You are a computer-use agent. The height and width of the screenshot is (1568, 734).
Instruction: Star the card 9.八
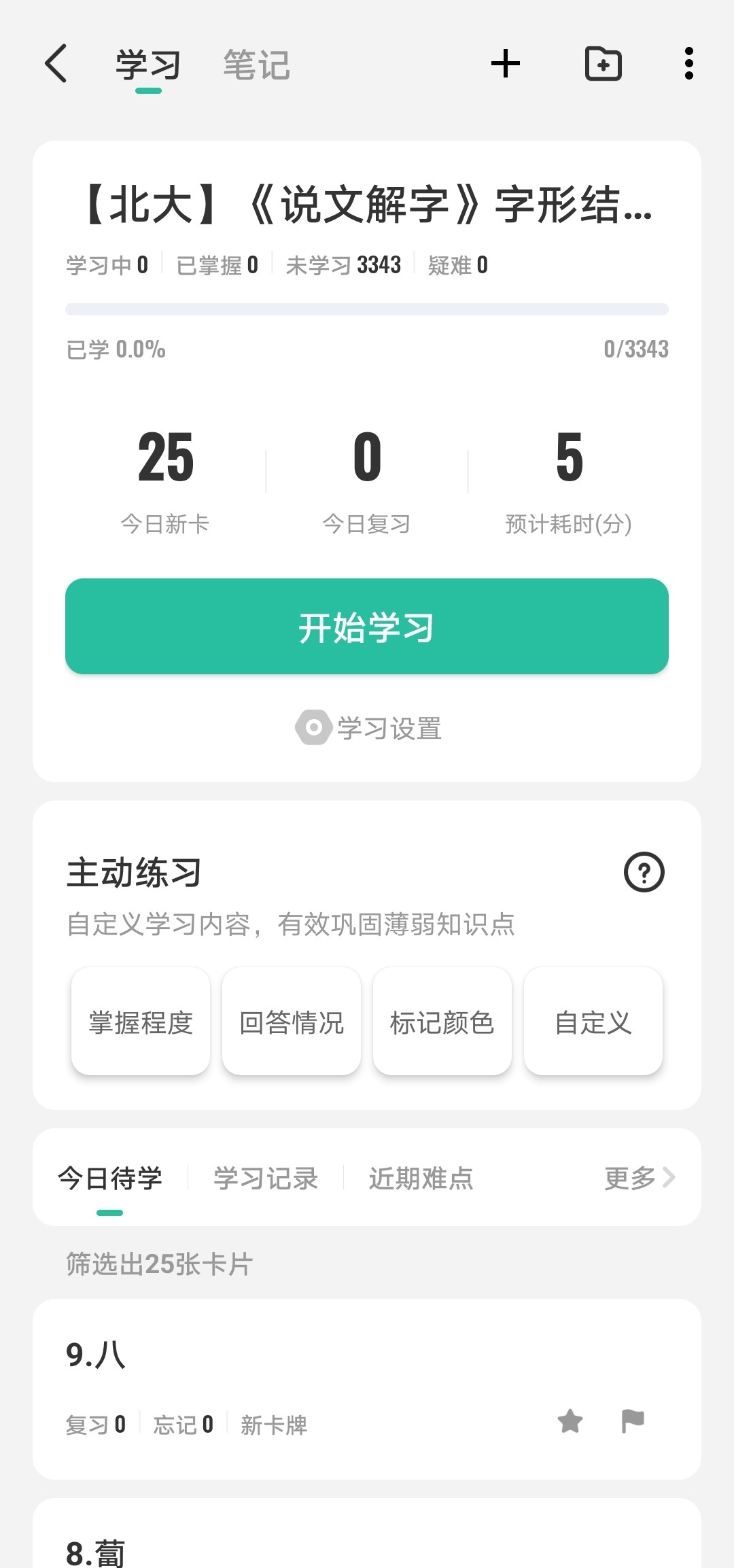click(x=570, y=1421)
